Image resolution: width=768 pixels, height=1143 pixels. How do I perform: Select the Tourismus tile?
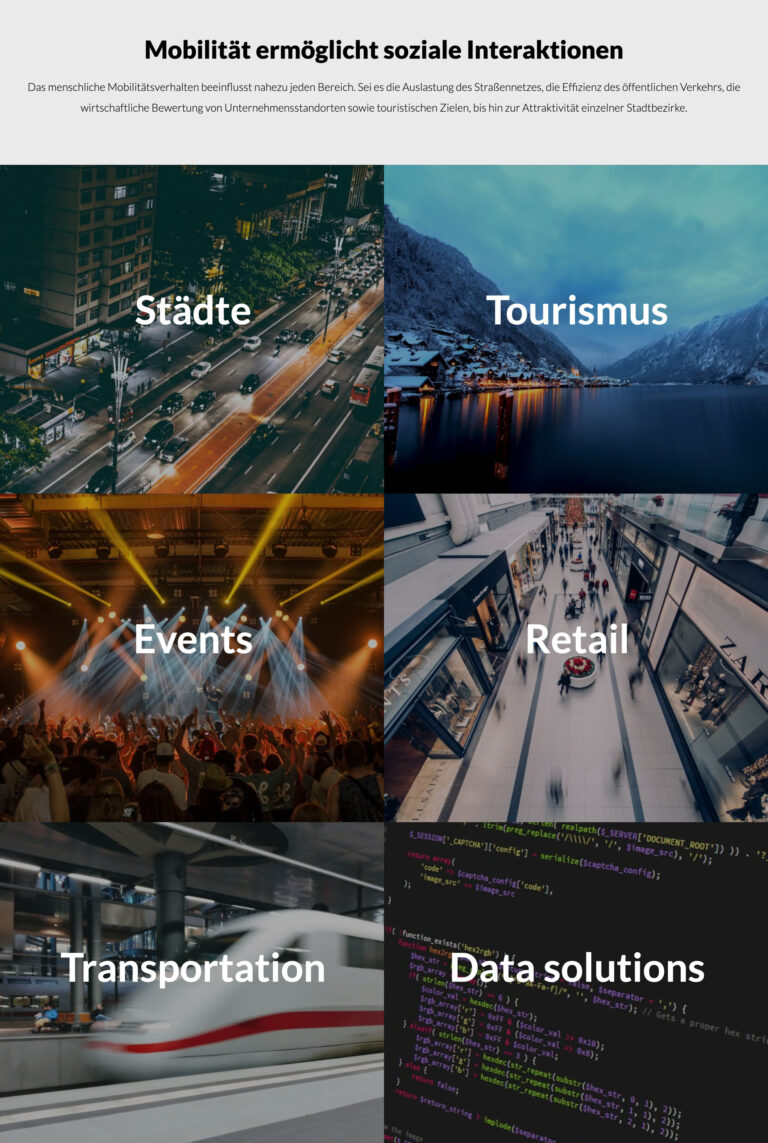click(x=576, y=311)
